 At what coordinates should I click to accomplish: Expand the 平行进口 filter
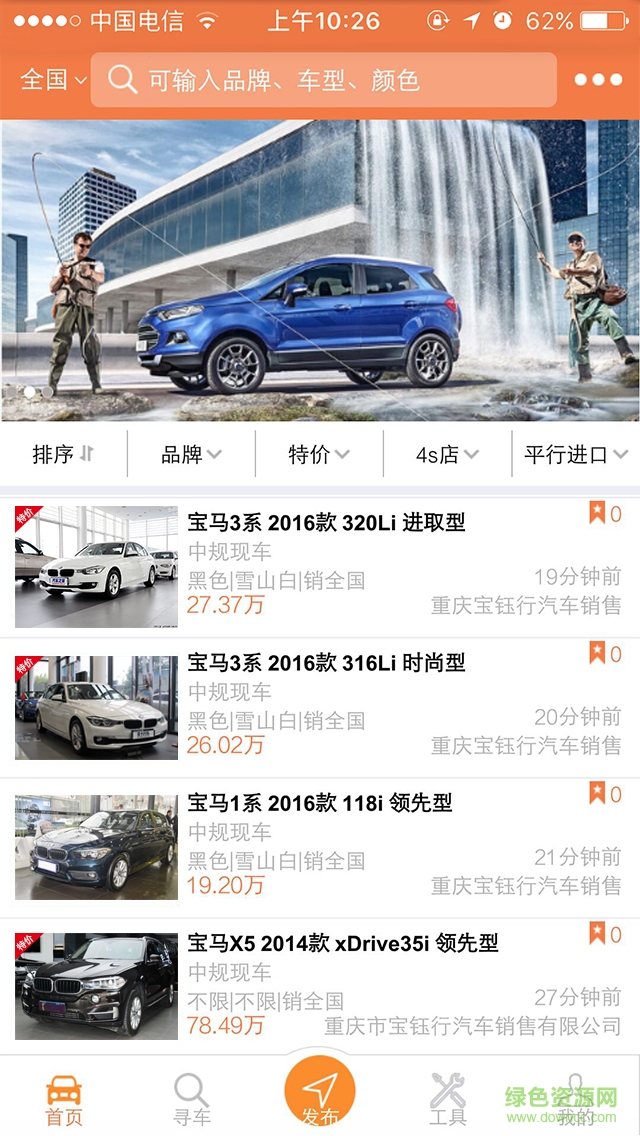(x=576, y=454)
